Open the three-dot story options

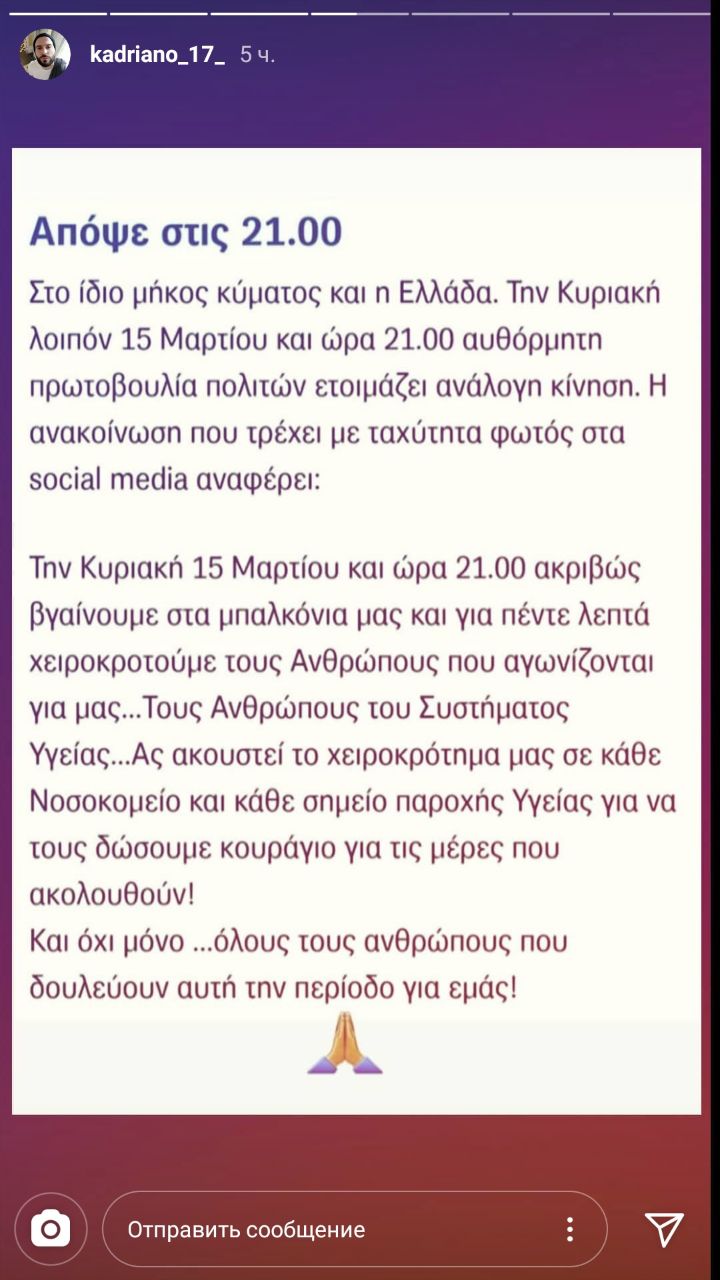tap(569, 1229)
